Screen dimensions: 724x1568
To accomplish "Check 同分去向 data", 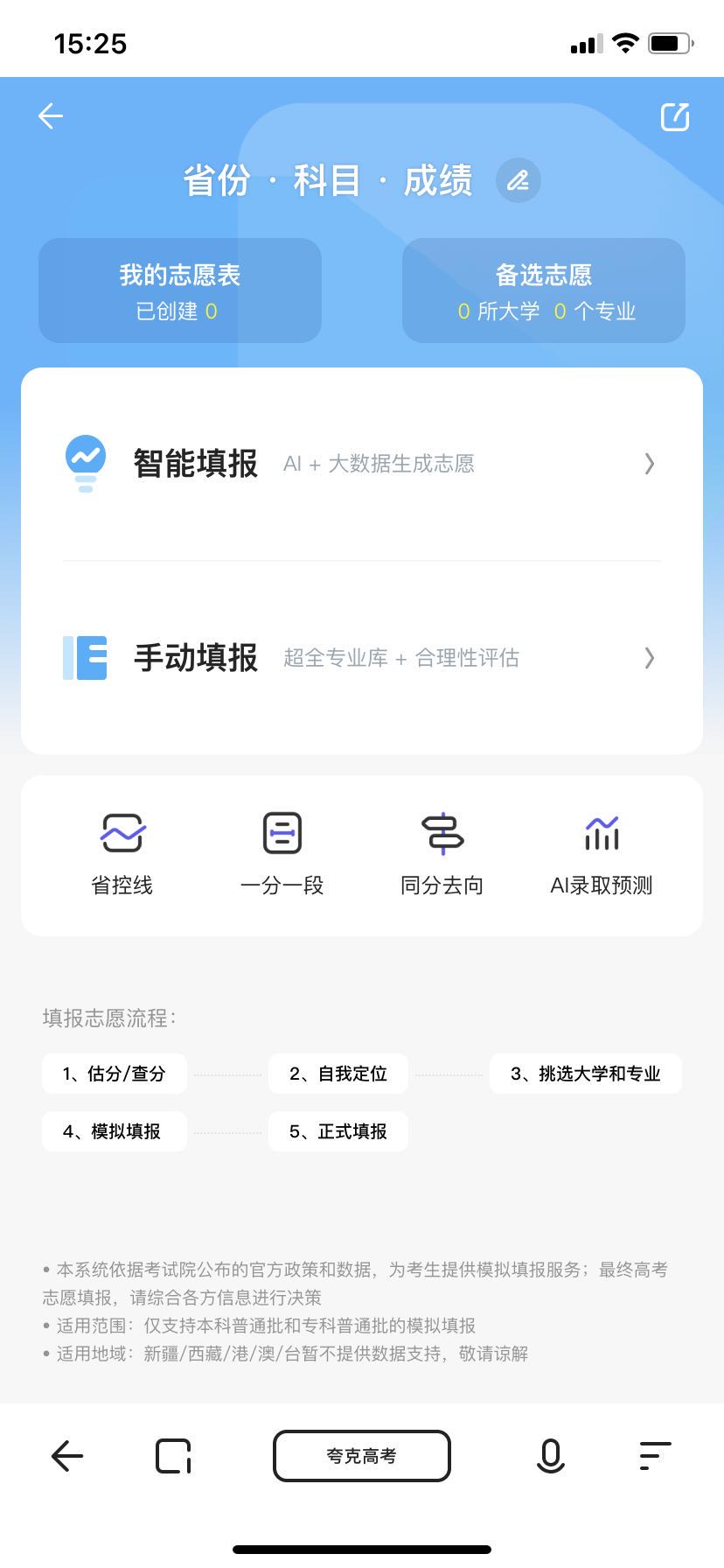I will (442, 853).
